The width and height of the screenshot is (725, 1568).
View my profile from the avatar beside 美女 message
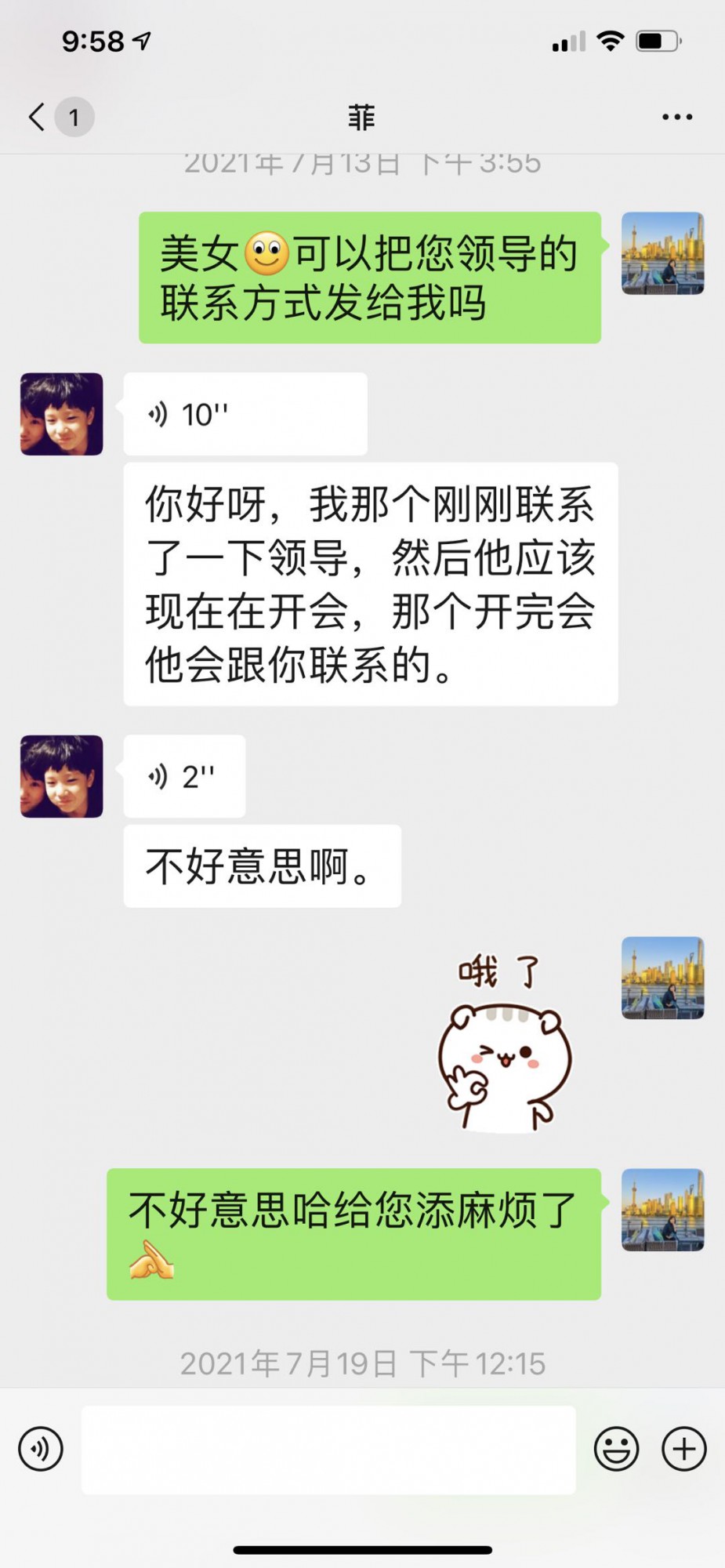(662, 253)
